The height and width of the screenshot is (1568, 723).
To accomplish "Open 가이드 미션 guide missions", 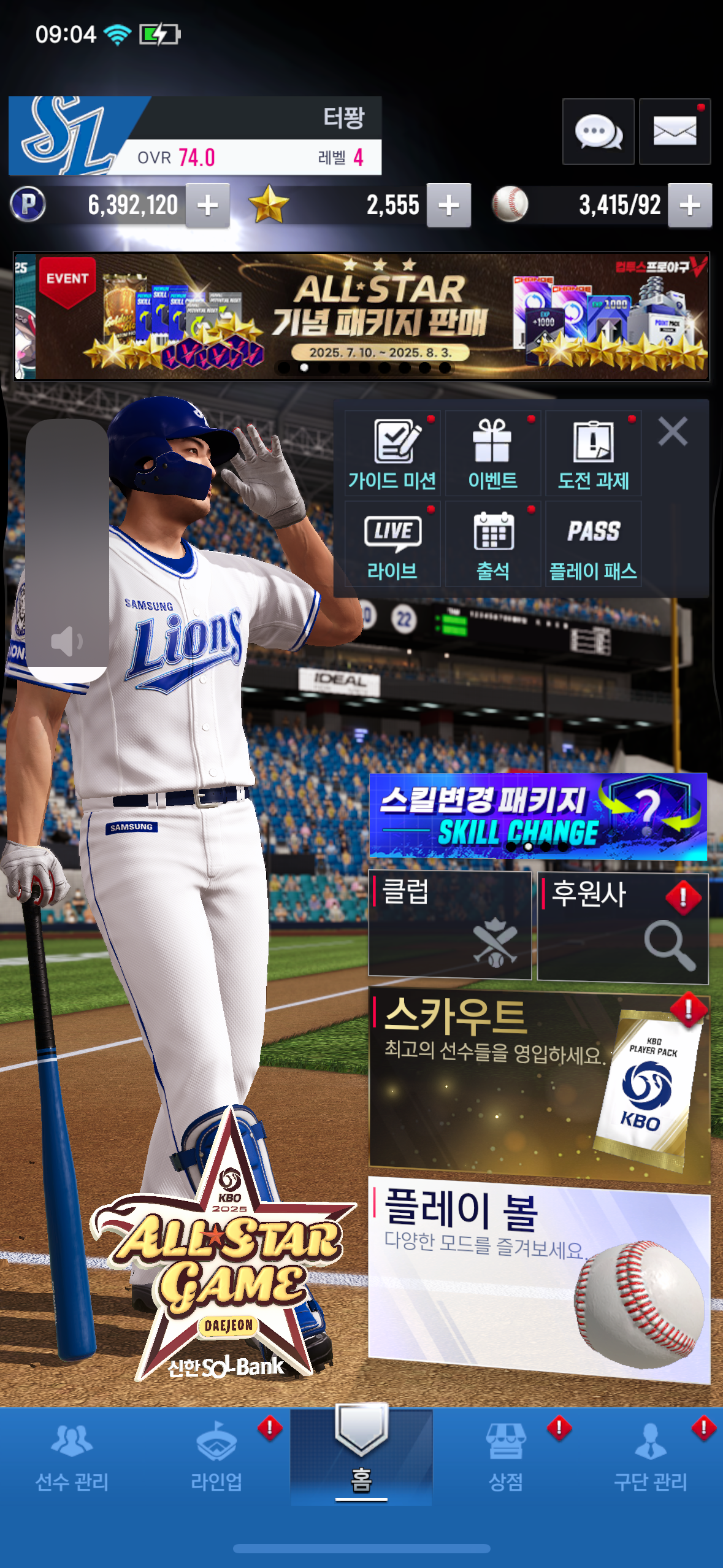I will tap(392, 453).
